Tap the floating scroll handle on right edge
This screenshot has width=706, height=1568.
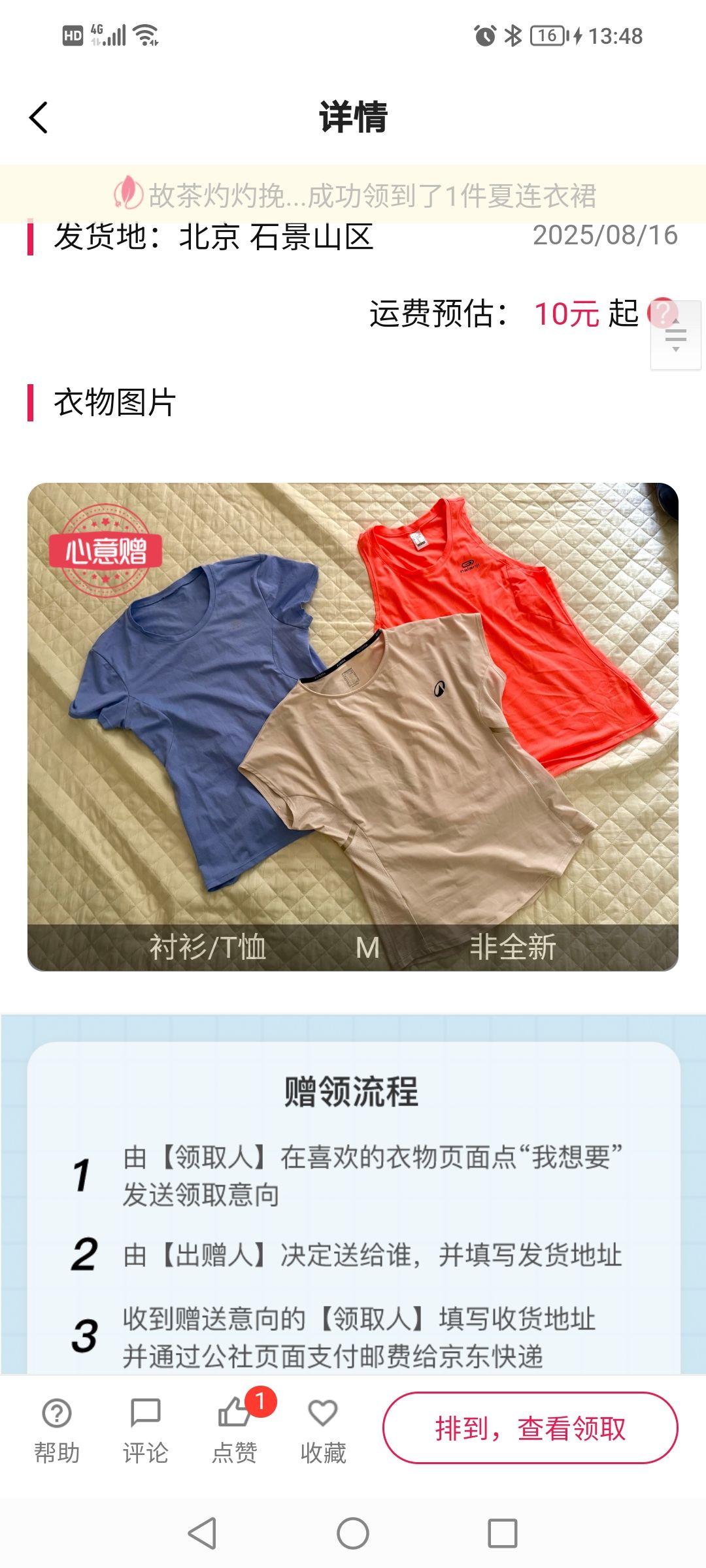(x=676, y=336)
